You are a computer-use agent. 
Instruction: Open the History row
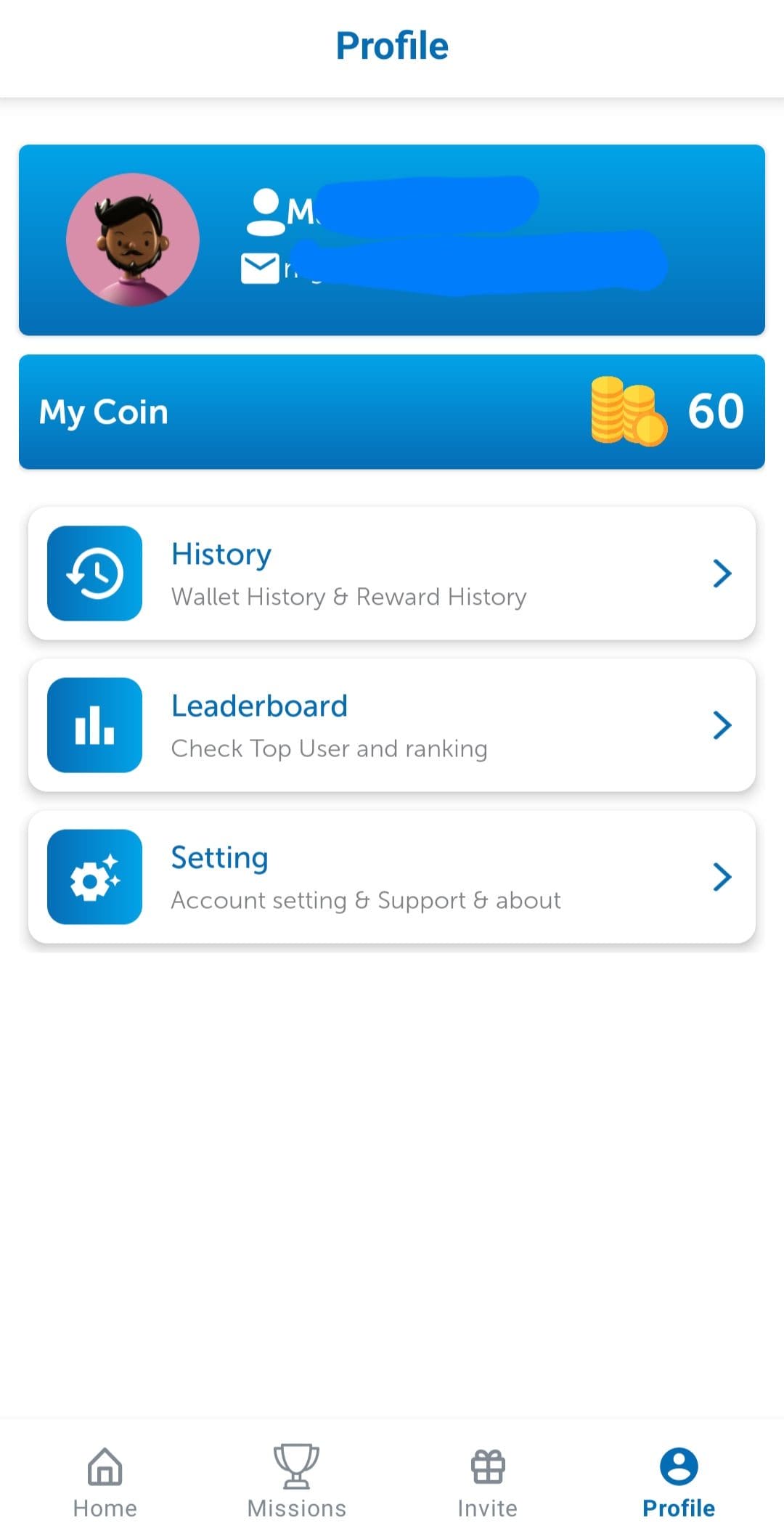coord(392,573)
